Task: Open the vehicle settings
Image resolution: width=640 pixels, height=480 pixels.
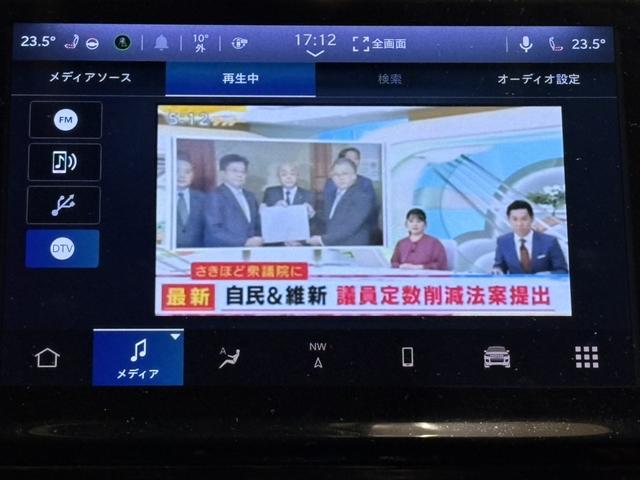Action: (497, 357)
